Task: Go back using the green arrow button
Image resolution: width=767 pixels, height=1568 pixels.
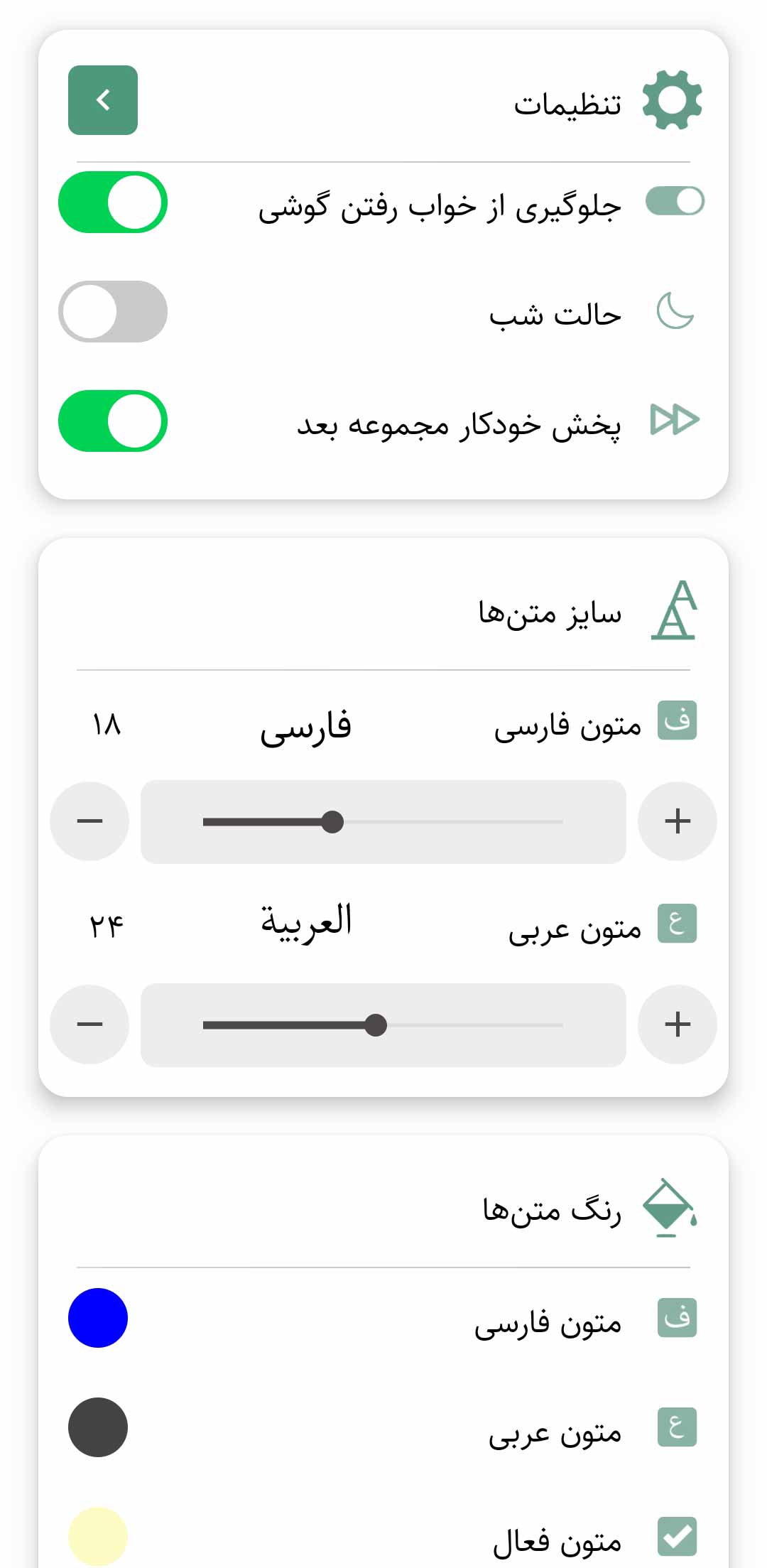Action: tap(103, 100)
